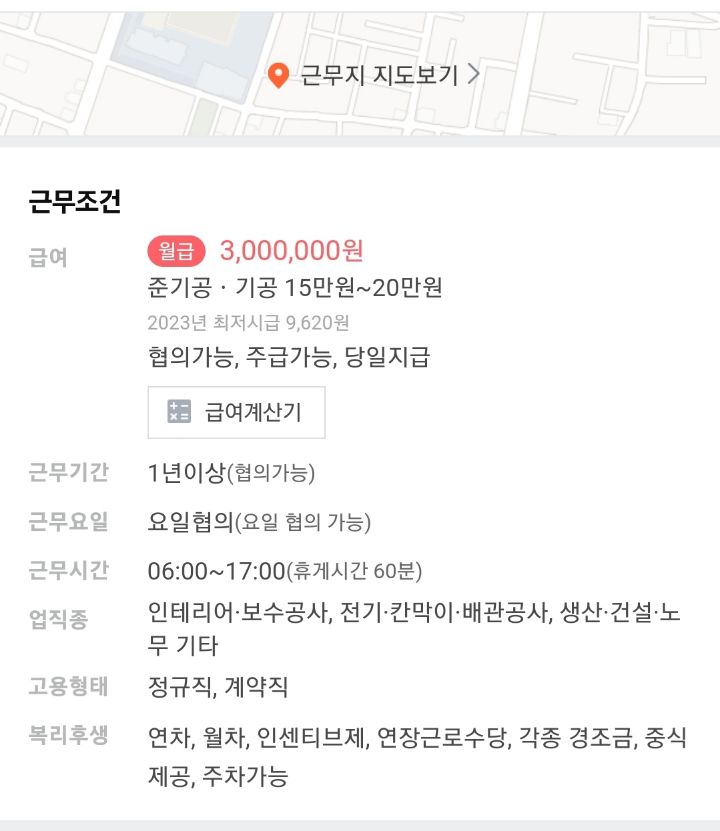
Task: Open the 근무지 지도보기 map link
Action: pyautogui.click(x=377, y=75)
